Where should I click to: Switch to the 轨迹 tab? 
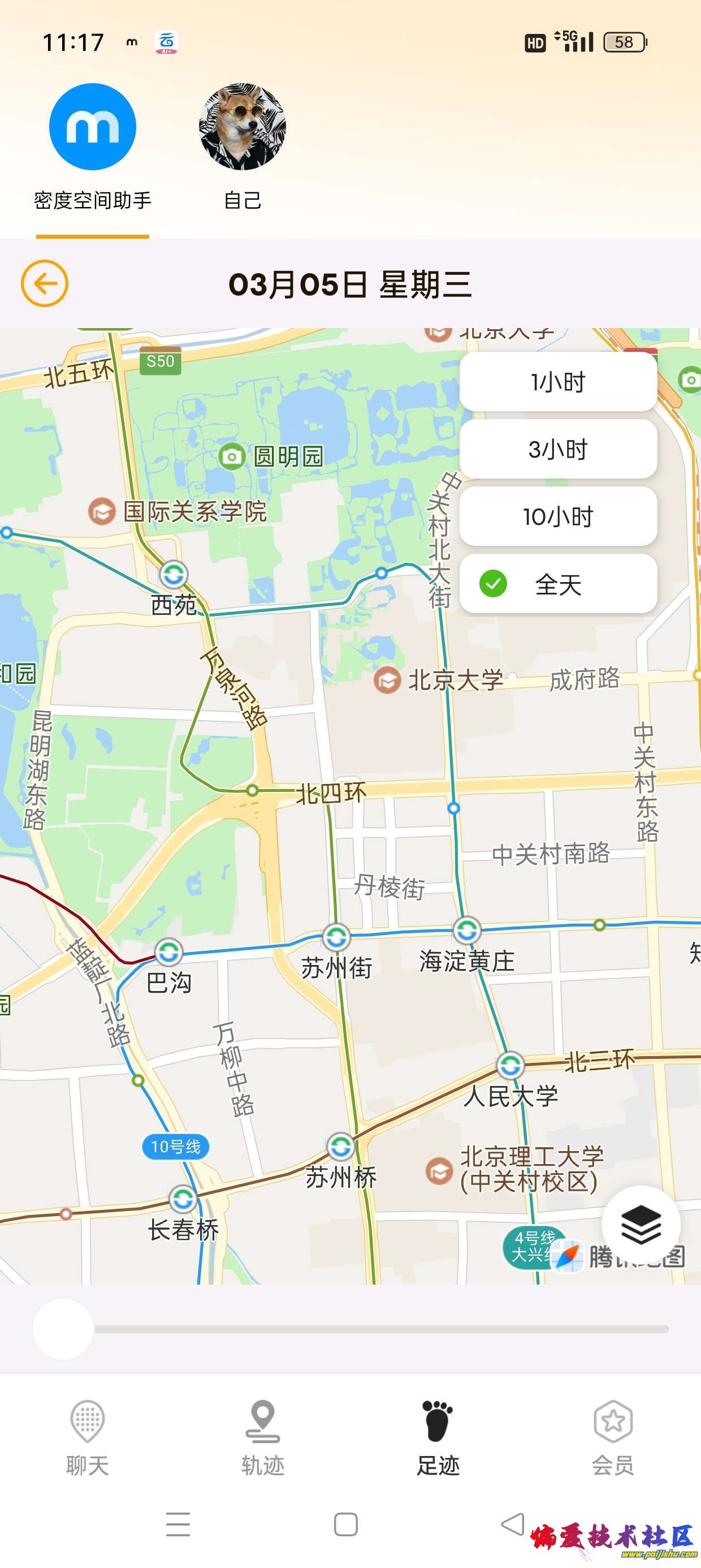coord(262,1438)
